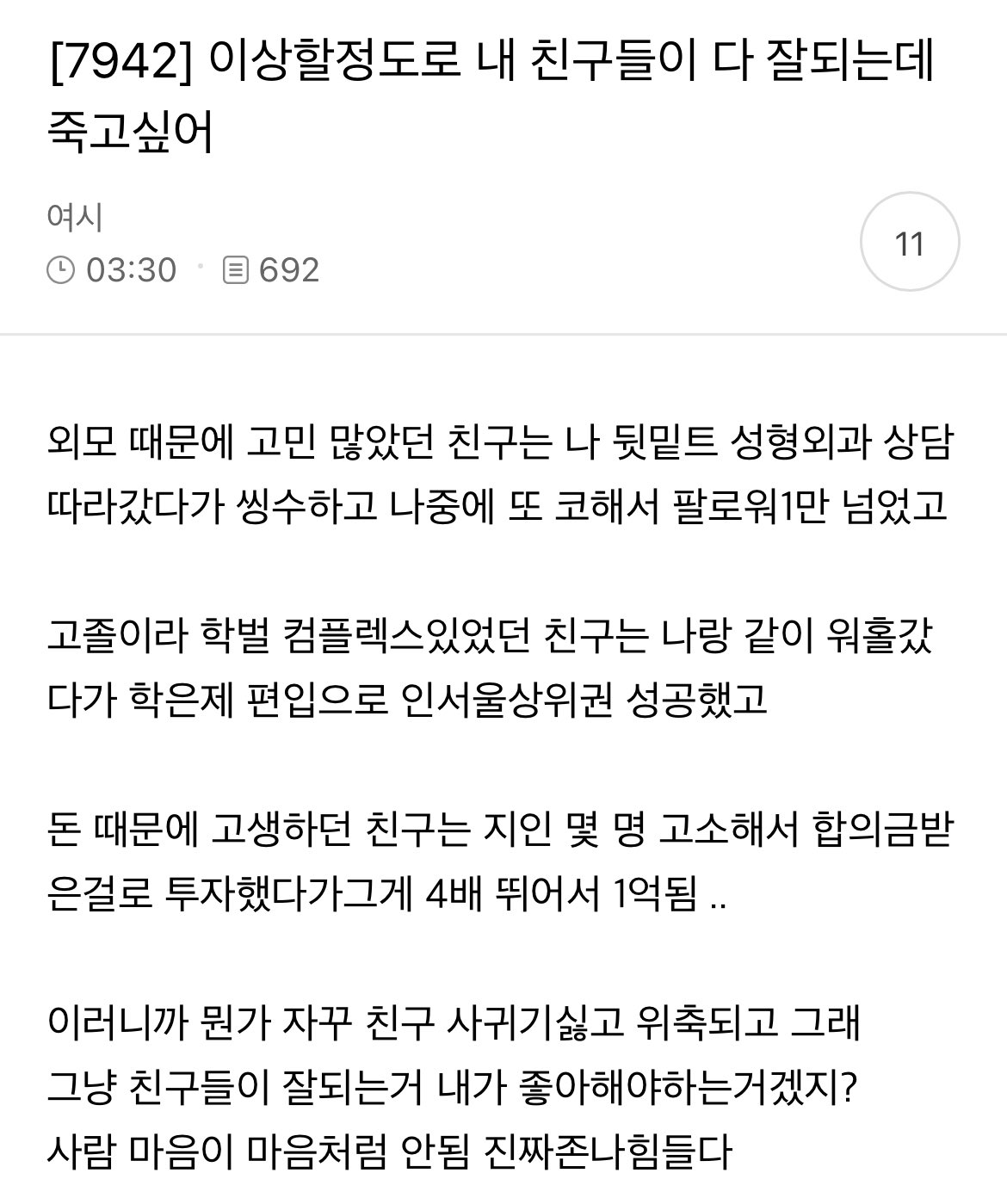Click the author name 여시
The width and height of the screenshot is (1007, 1204).
pyautogui.click(x=71, y=218)
